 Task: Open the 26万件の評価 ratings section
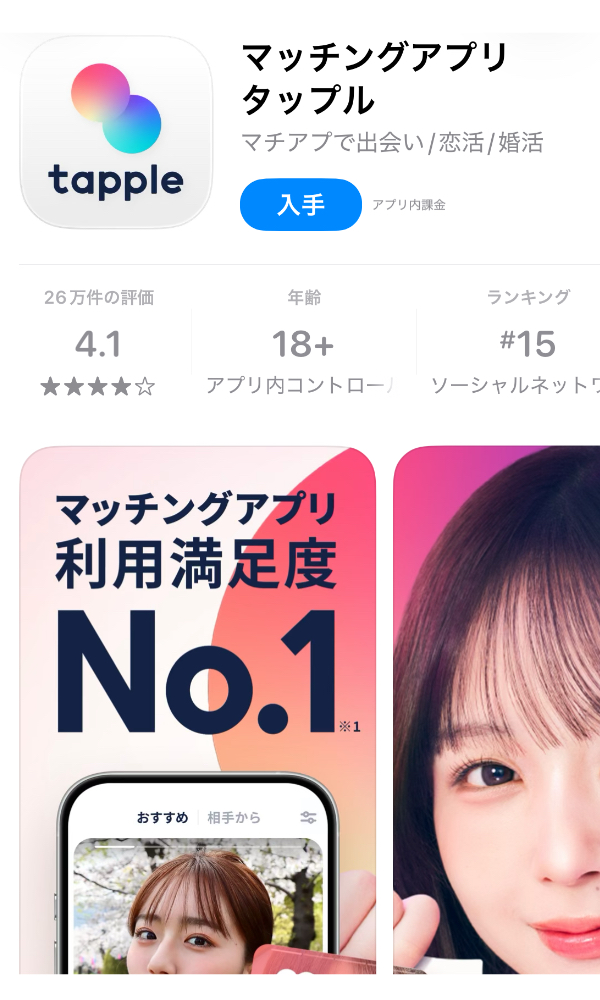pos(98,342)
